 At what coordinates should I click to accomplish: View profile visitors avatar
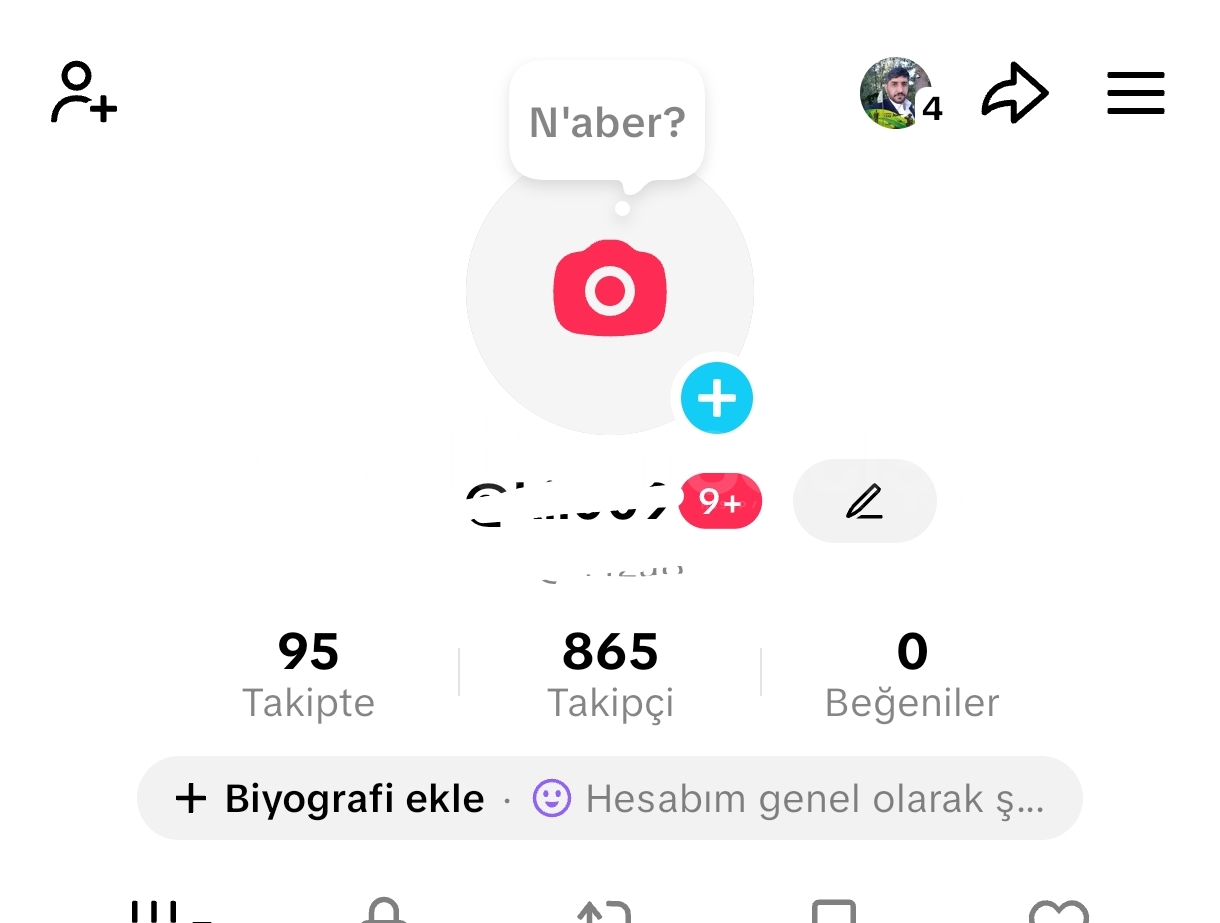pyautogui.click(x=896, y=93)
